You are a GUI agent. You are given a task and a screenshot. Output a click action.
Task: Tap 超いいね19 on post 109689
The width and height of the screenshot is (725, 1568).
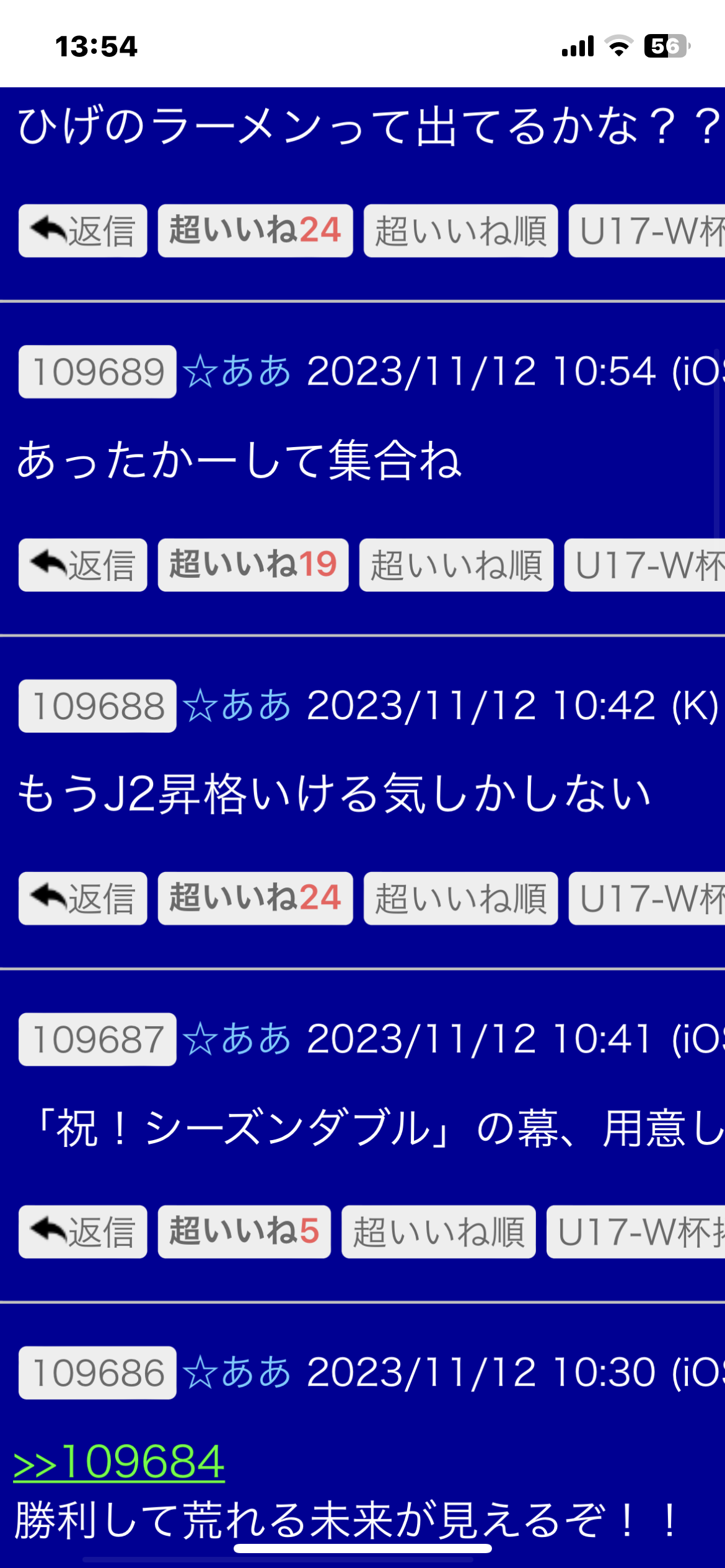[x=253, y=565]
